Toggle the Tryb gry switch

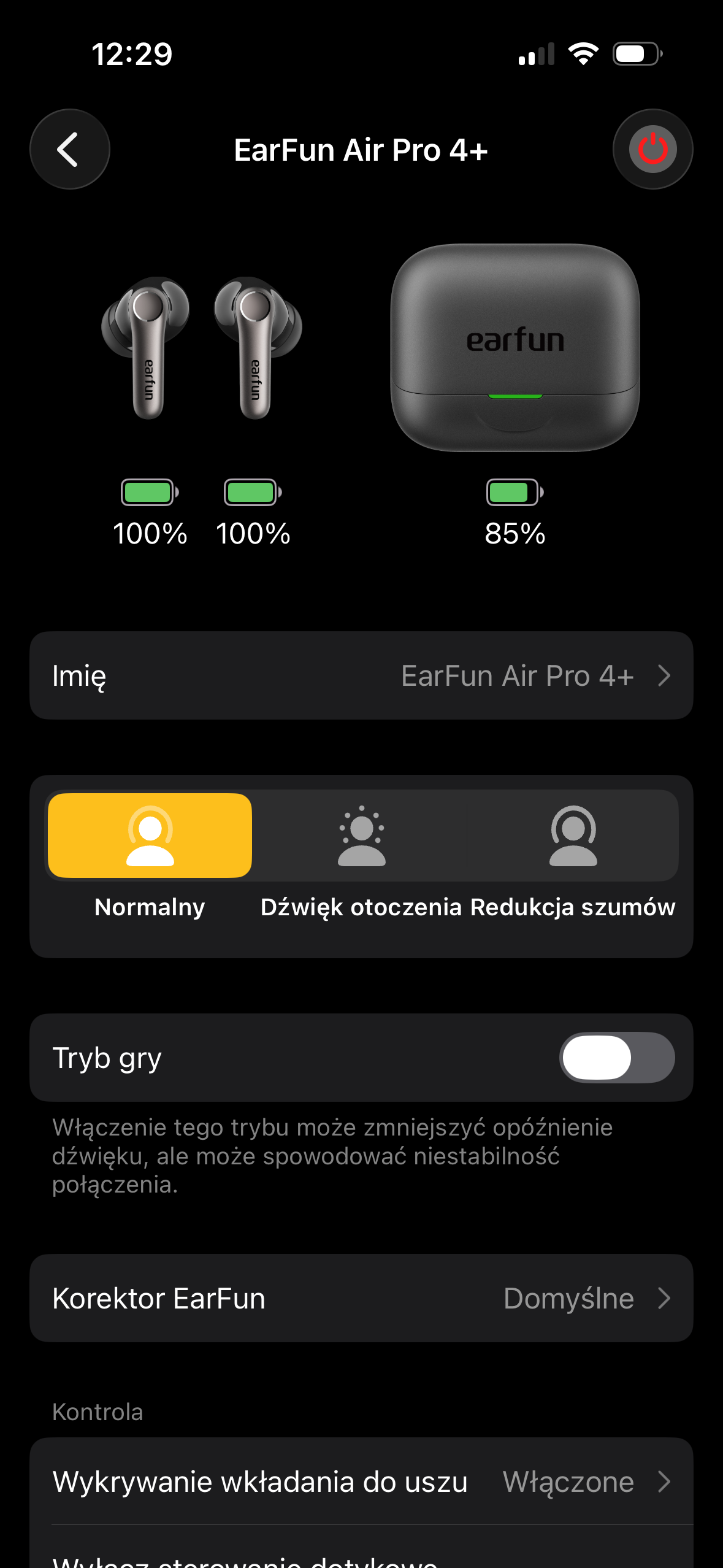(x=617, y=1058)
